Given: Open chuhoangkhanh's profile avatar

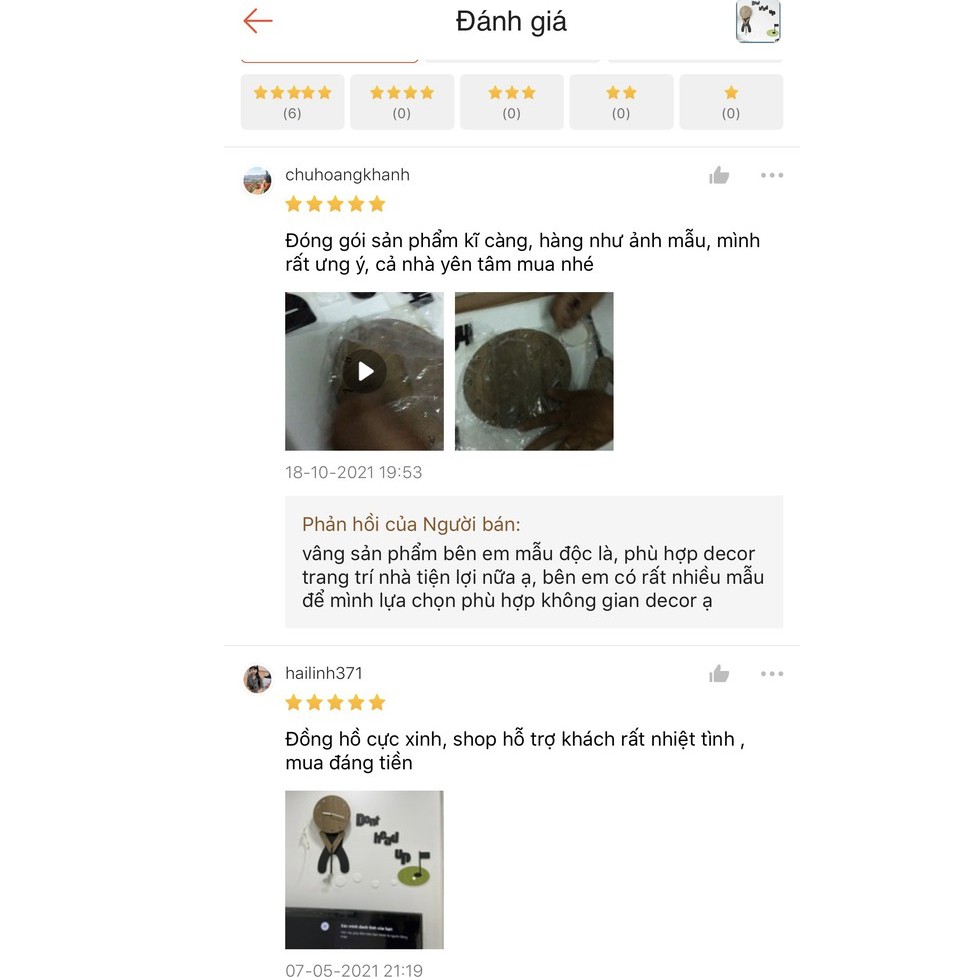Looking at the screenshot, I should (257, 180).
